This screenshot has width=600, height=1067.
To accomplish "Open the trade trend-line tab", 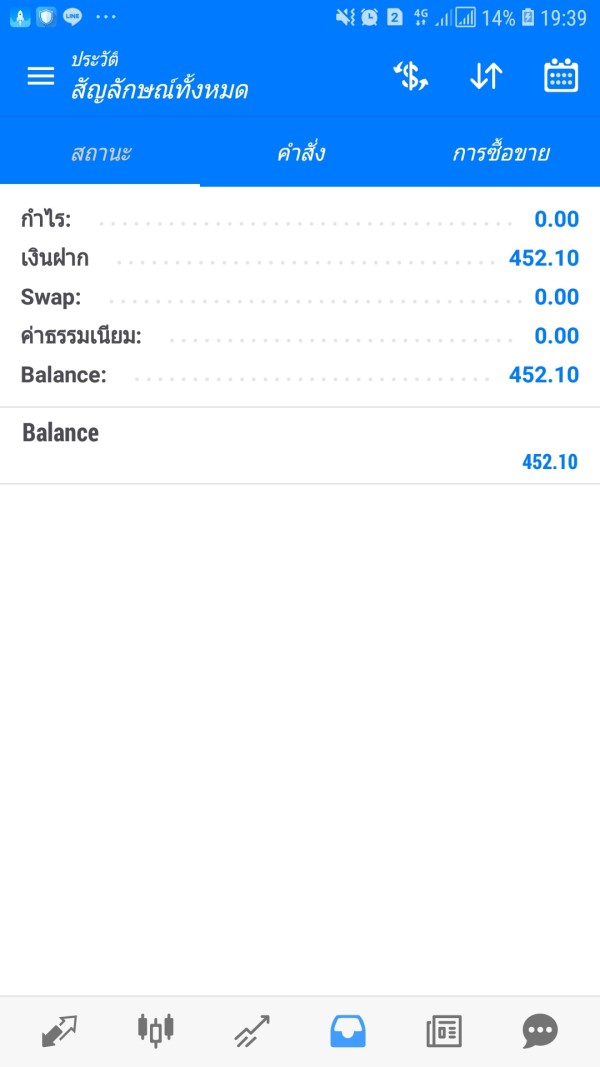I will [252, 1031].
